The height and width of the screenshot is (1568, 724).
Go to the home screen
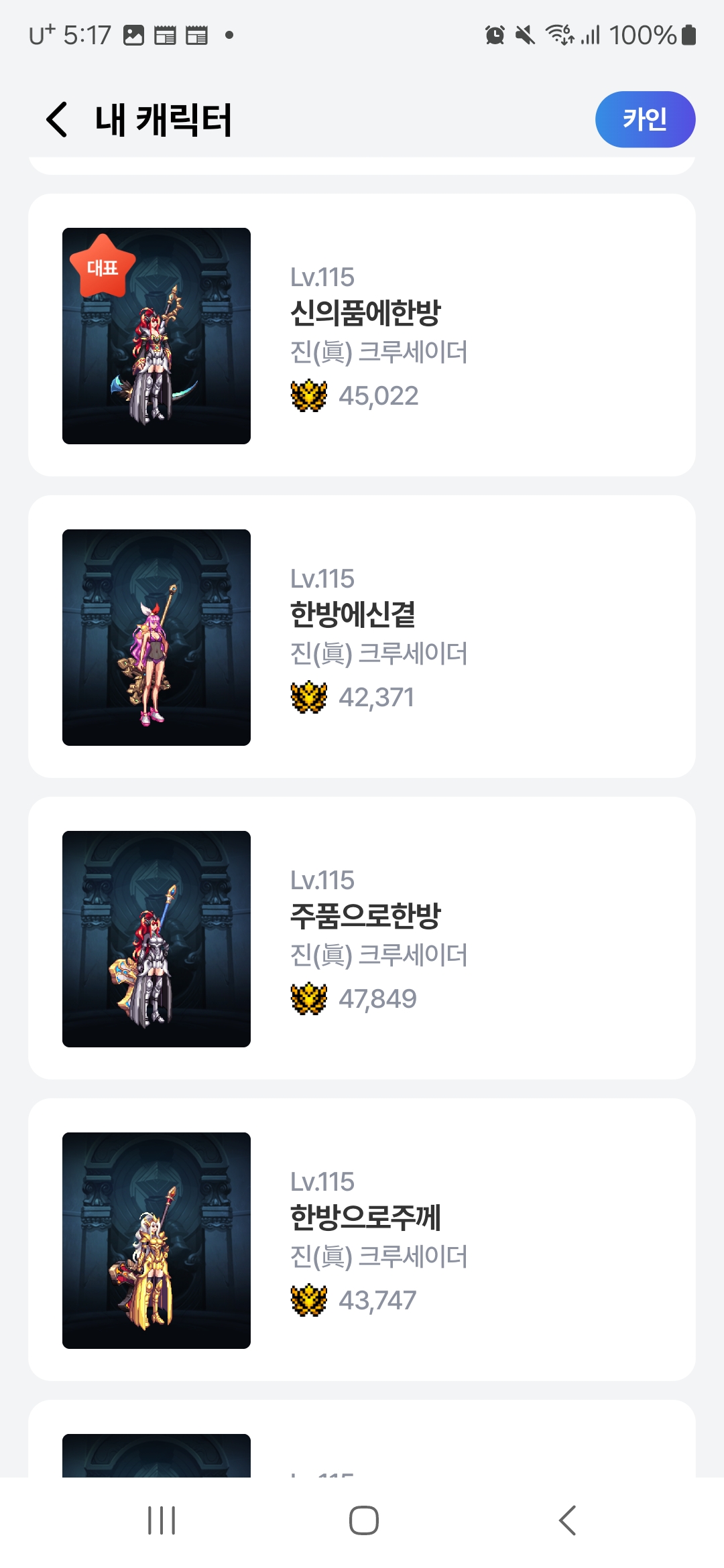click(x=363, y=1520)
